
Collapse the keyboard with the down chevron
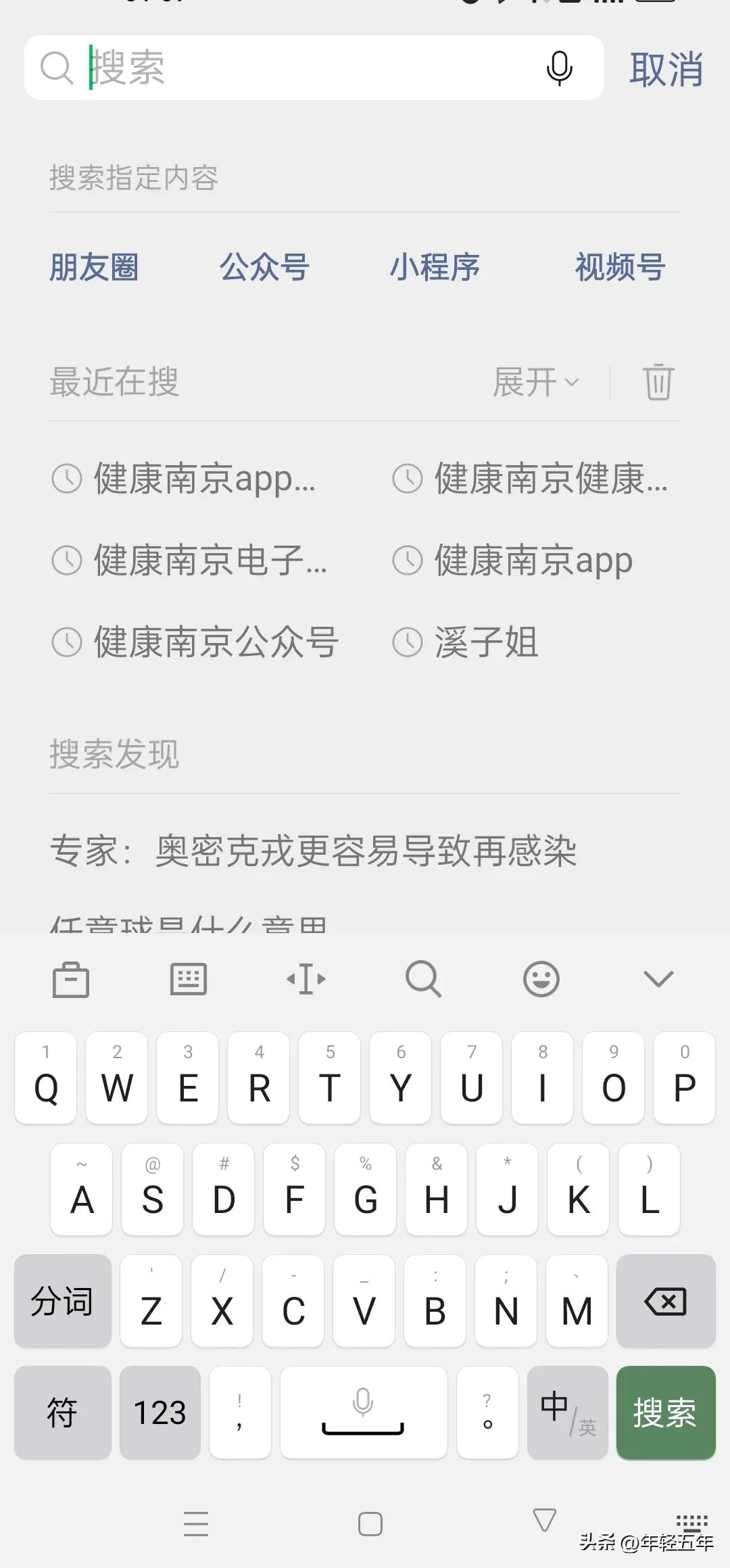point(658,978)
